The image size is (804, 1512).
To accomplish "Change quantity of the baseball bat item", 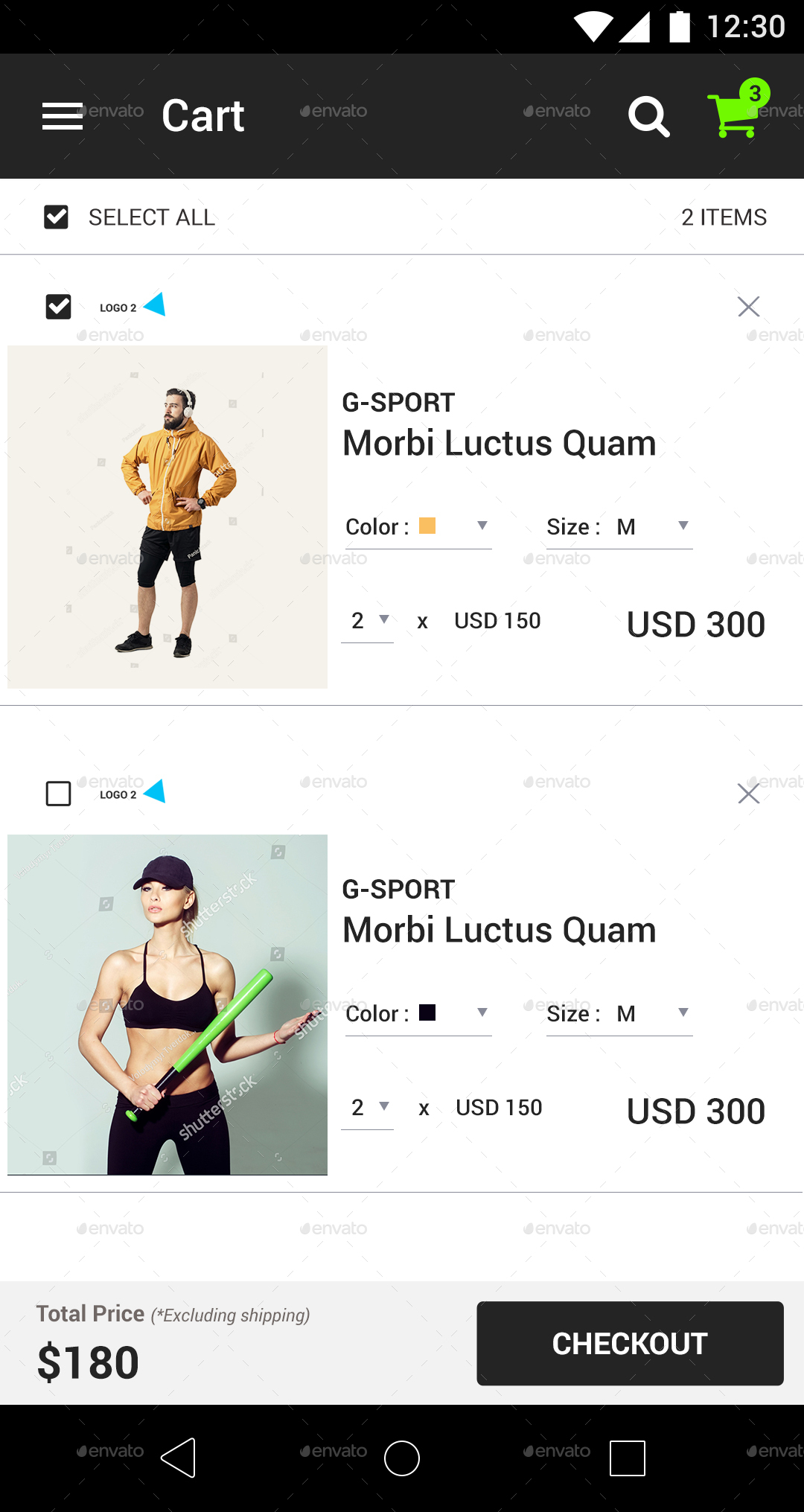I will [x=368, y=1108].
